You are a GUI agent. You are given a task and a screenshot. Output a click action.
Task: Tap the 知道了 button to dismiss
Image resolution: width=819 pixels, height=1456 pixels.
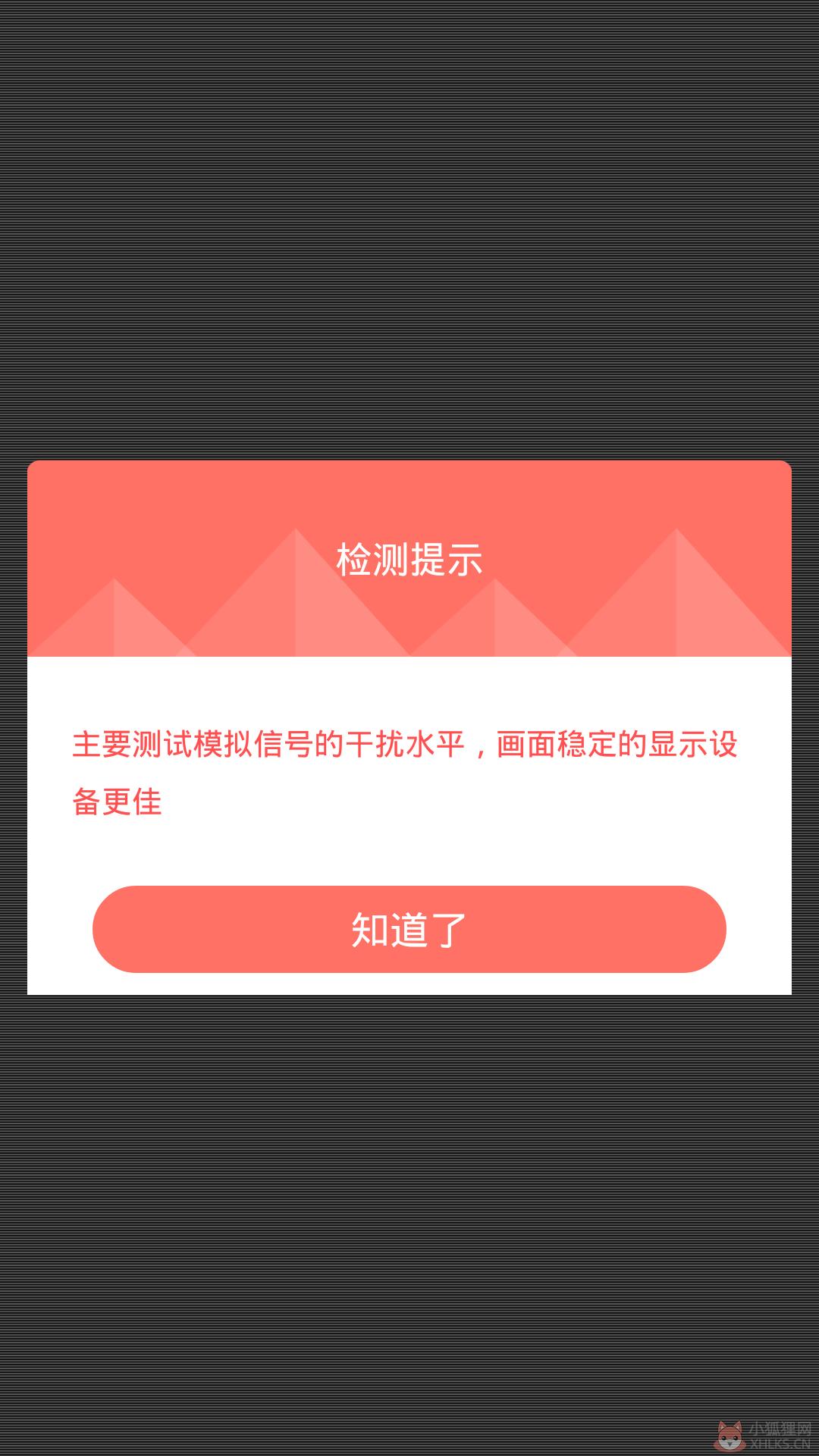[409, 929]
